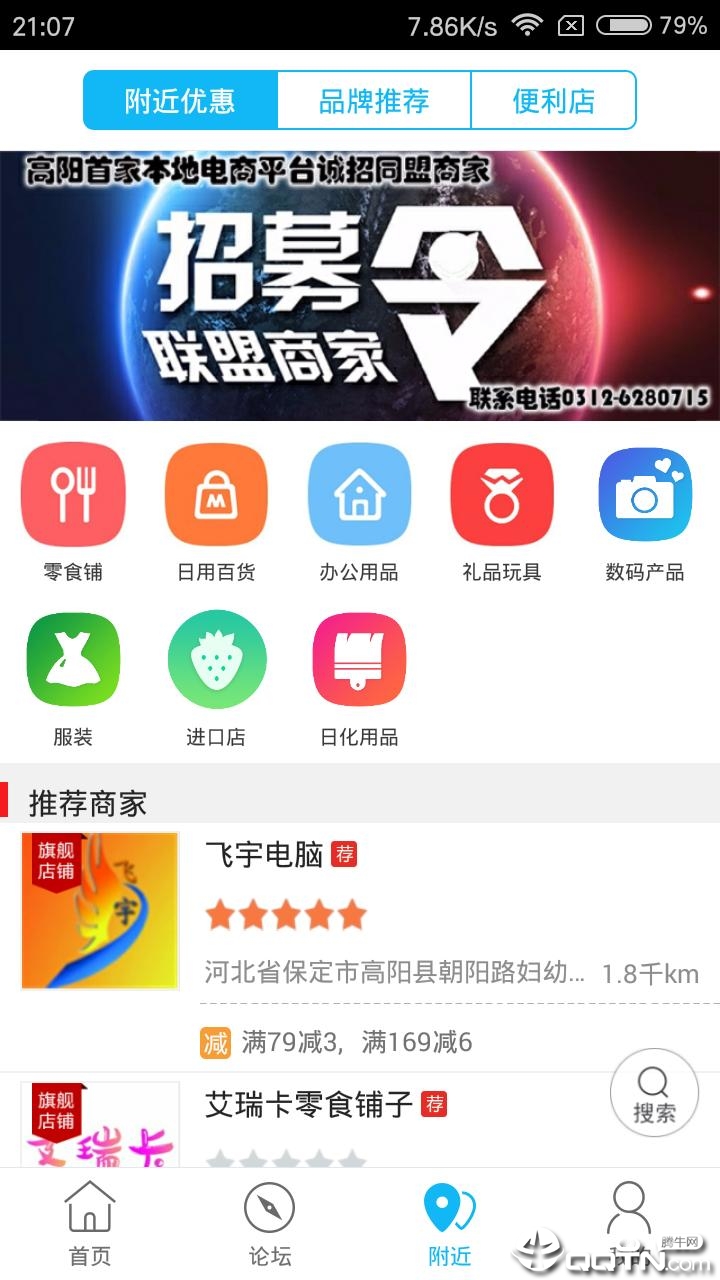Open the 零食铺 category
Screen dimensions: 720x1280
tap(73, 512)
